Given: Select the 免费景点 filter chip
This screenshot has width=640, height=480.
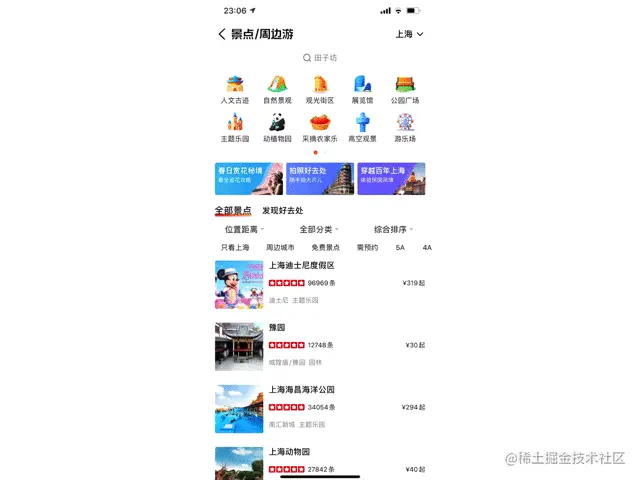Looking at the screenshot, I should tap(325, 247).
